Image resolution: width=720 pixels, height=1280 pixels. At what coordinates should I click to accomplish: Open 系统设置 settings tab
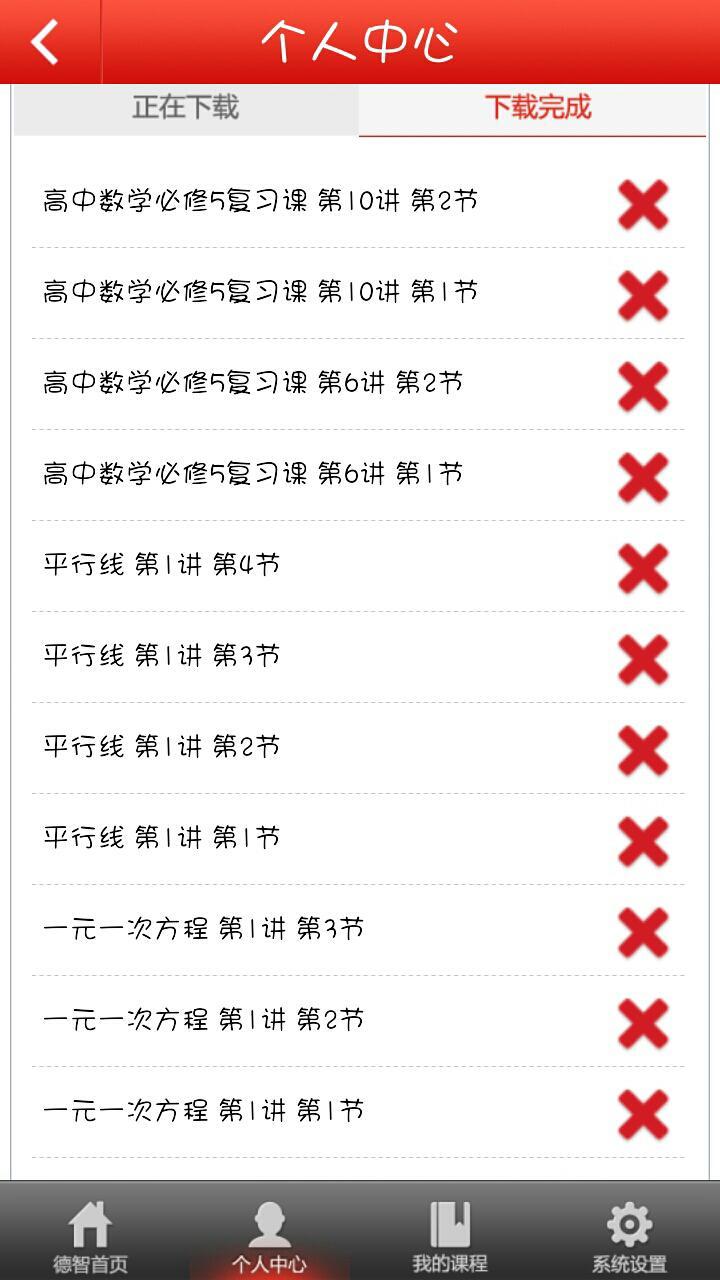629,1236
